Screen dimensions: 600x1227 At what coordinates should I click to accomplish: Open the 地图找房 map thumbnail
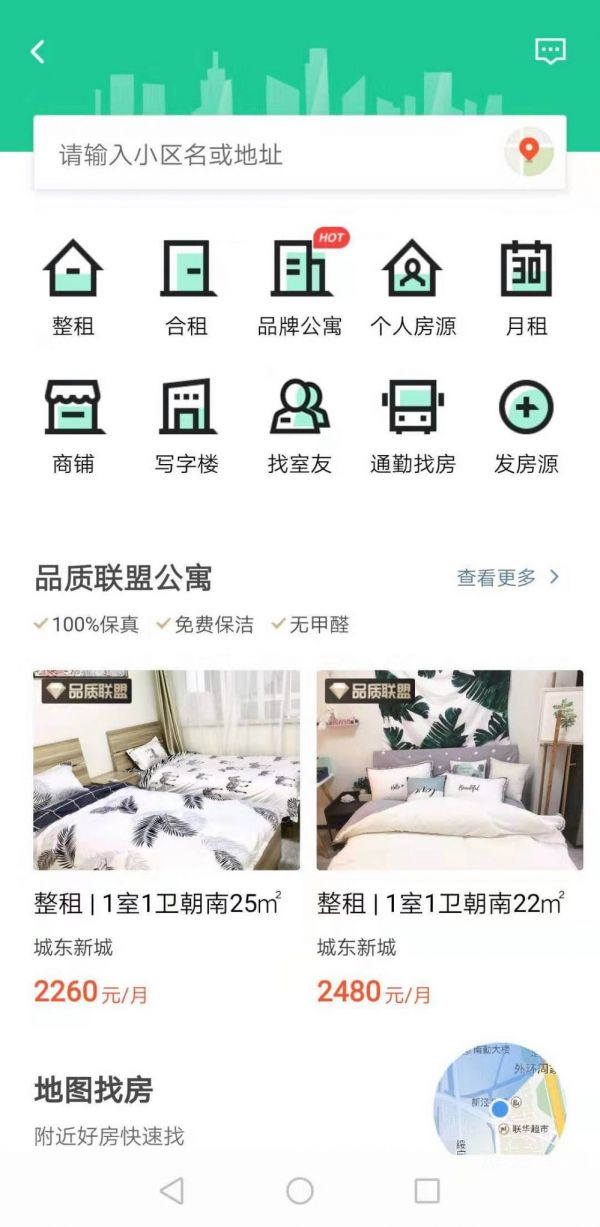(x=500, y=1098)
